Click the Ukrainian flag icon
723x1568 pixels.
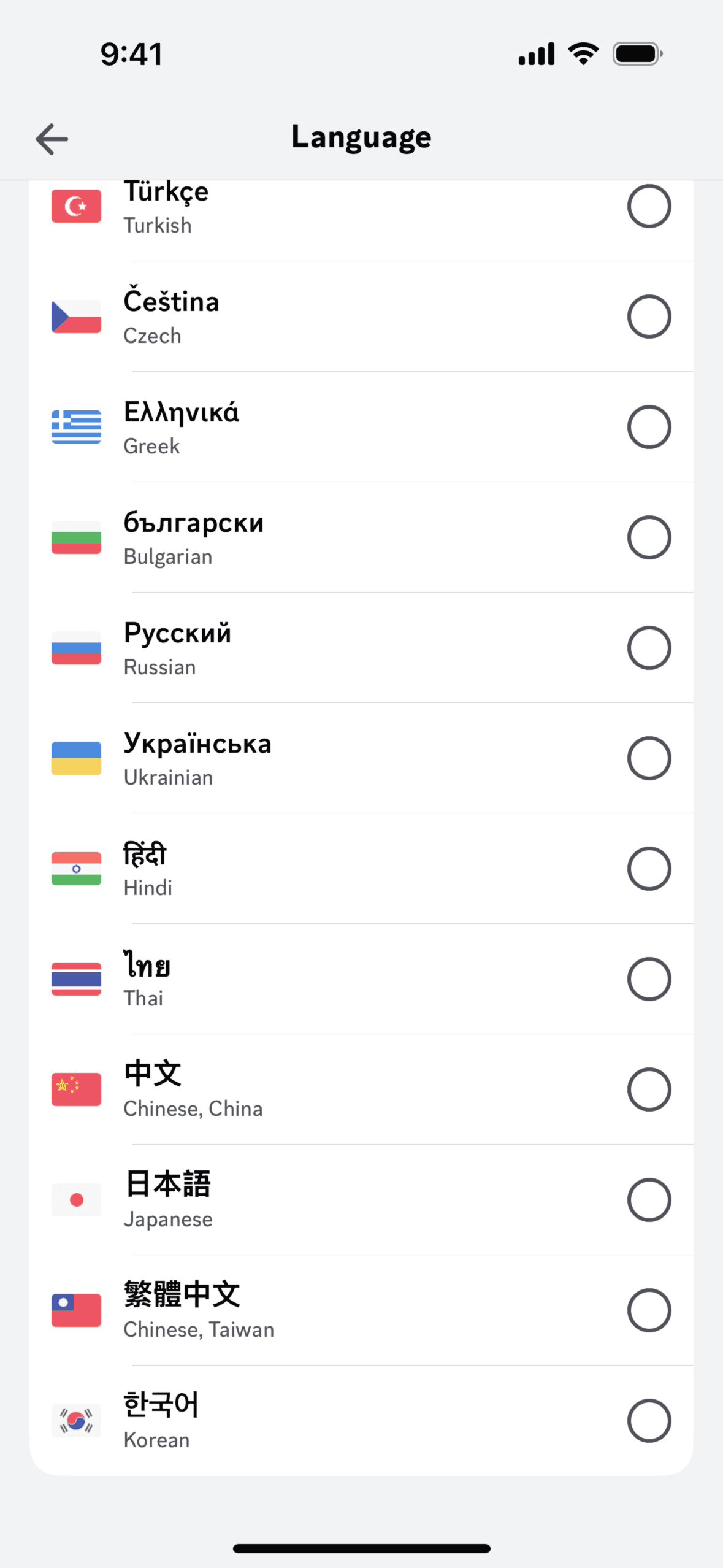tap(75, 758)
